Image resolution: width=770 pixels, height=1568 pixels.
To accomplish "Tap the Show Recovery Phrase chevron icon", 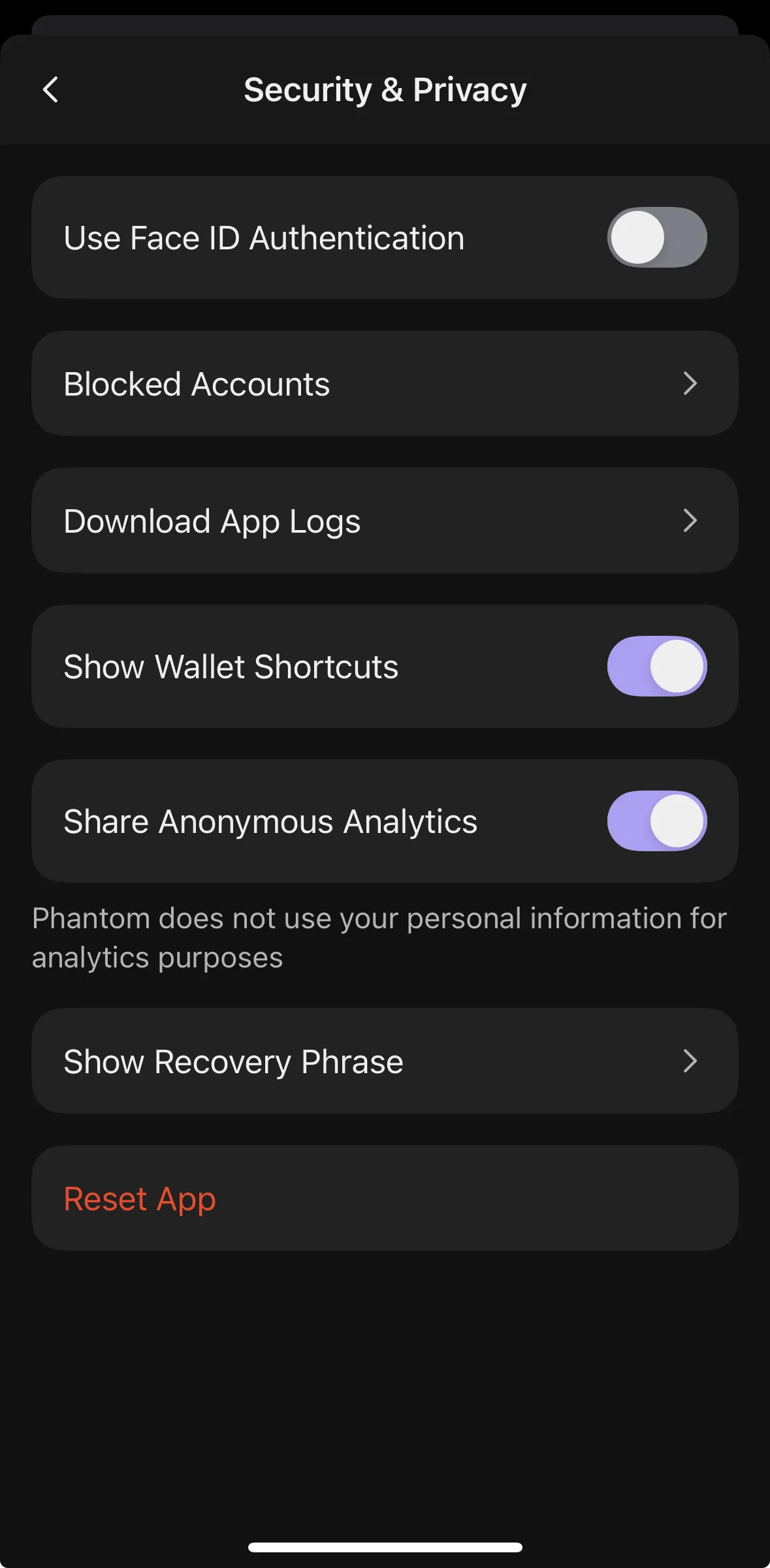I will point(692,1061).
